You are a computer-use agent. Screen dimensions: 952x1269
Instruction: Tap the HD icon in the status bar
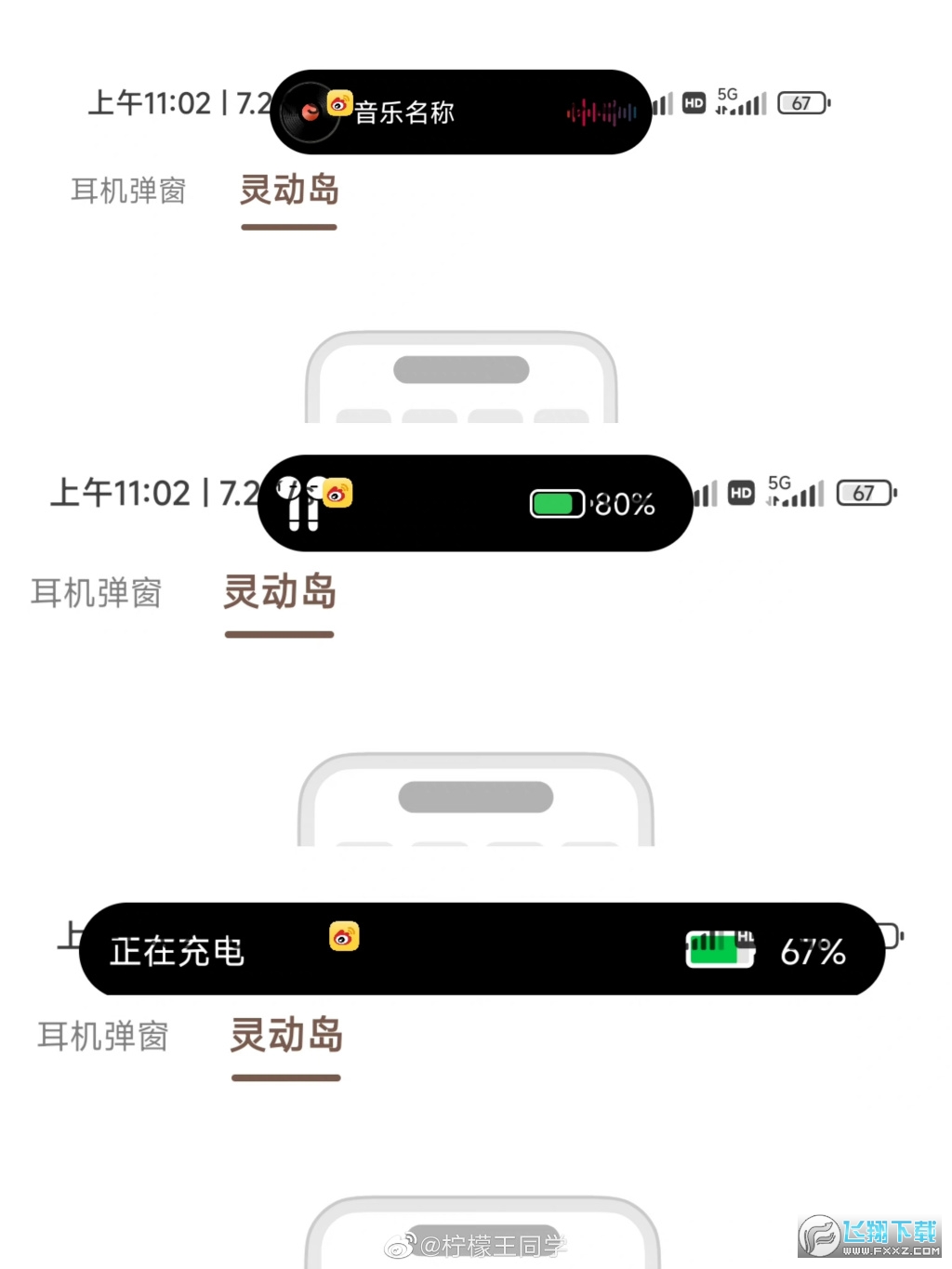693,102
